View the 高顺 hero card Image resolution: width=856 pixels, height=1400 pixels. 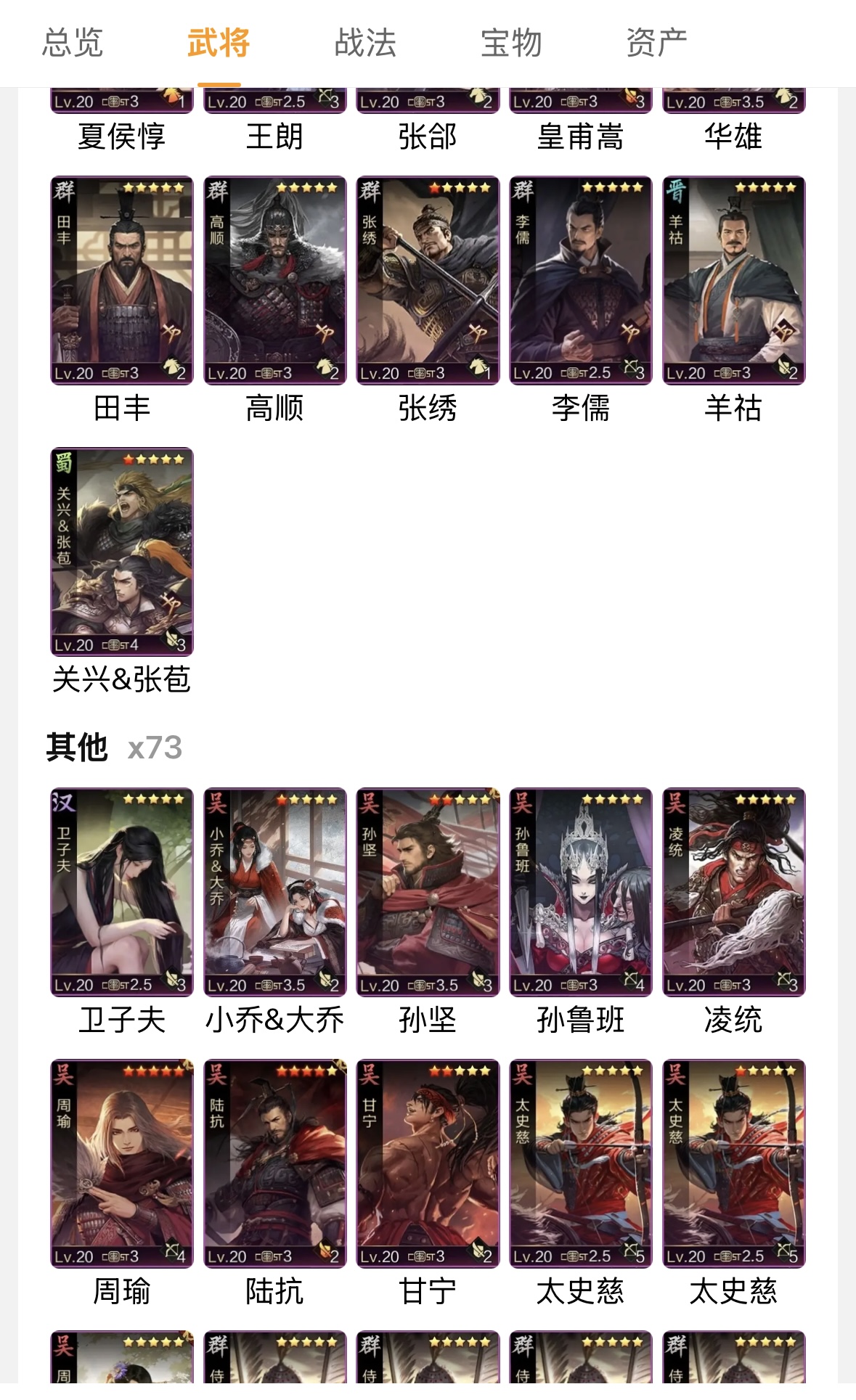tap(275, 280)
